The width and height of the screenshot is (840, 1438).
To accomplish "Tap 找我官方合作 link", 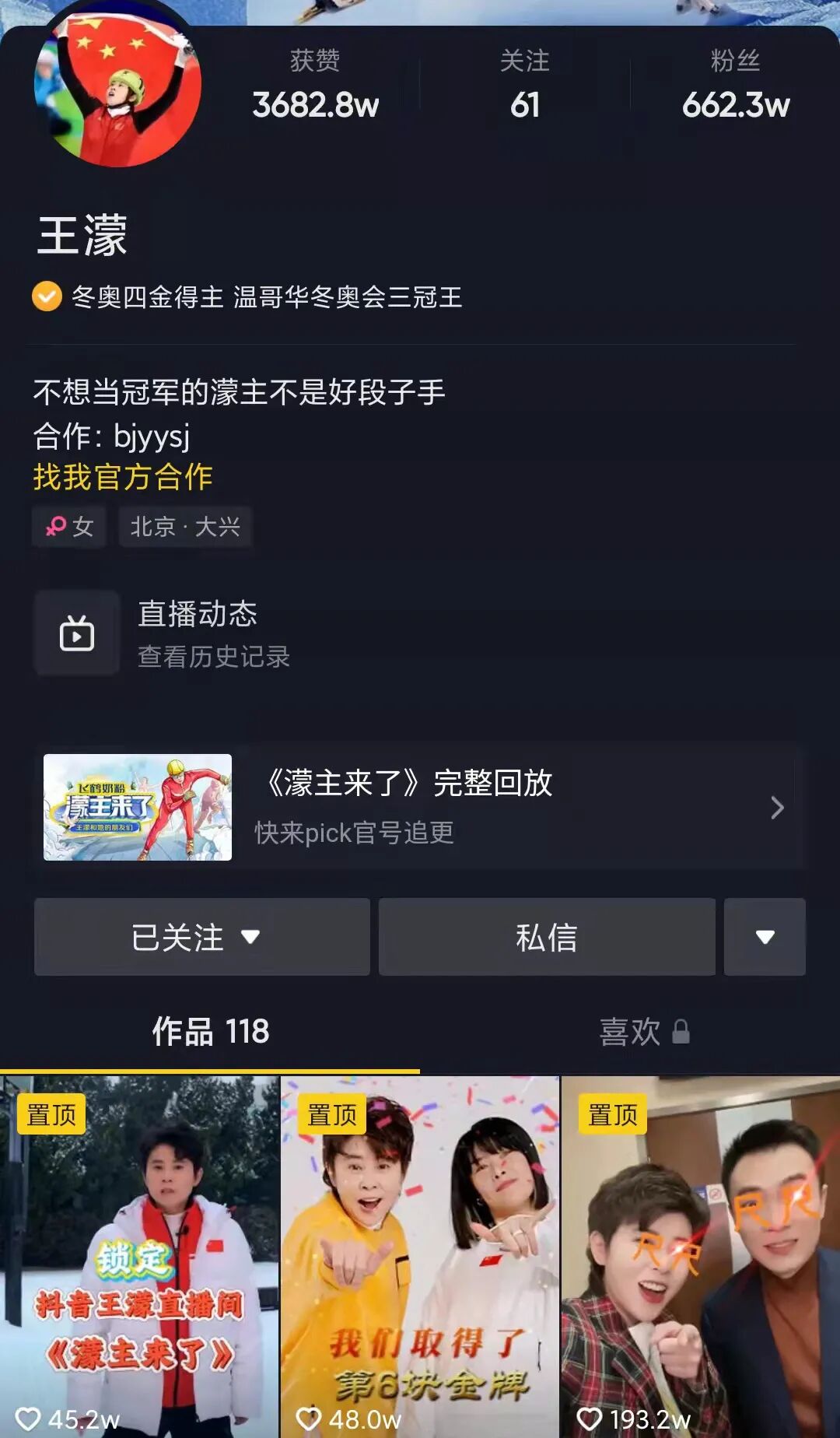I will 123,477.
